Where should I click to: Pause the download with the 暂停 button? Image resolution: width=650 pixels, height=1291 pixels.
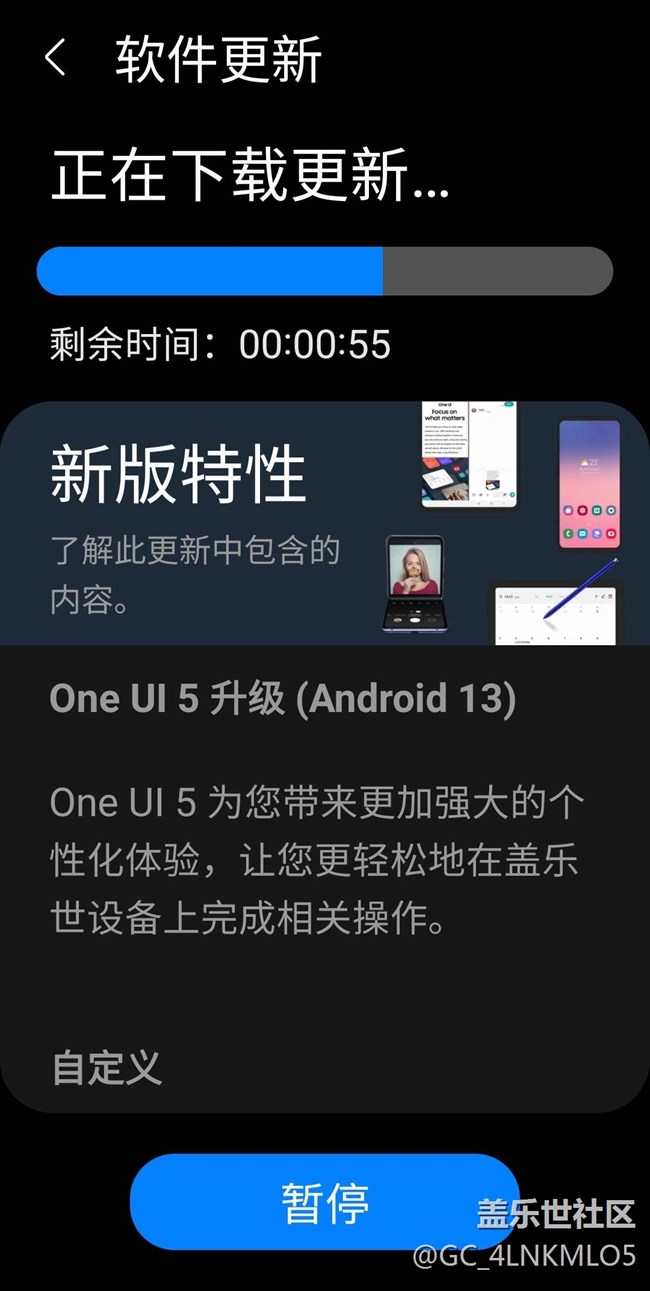click(x=324, y=1201)
